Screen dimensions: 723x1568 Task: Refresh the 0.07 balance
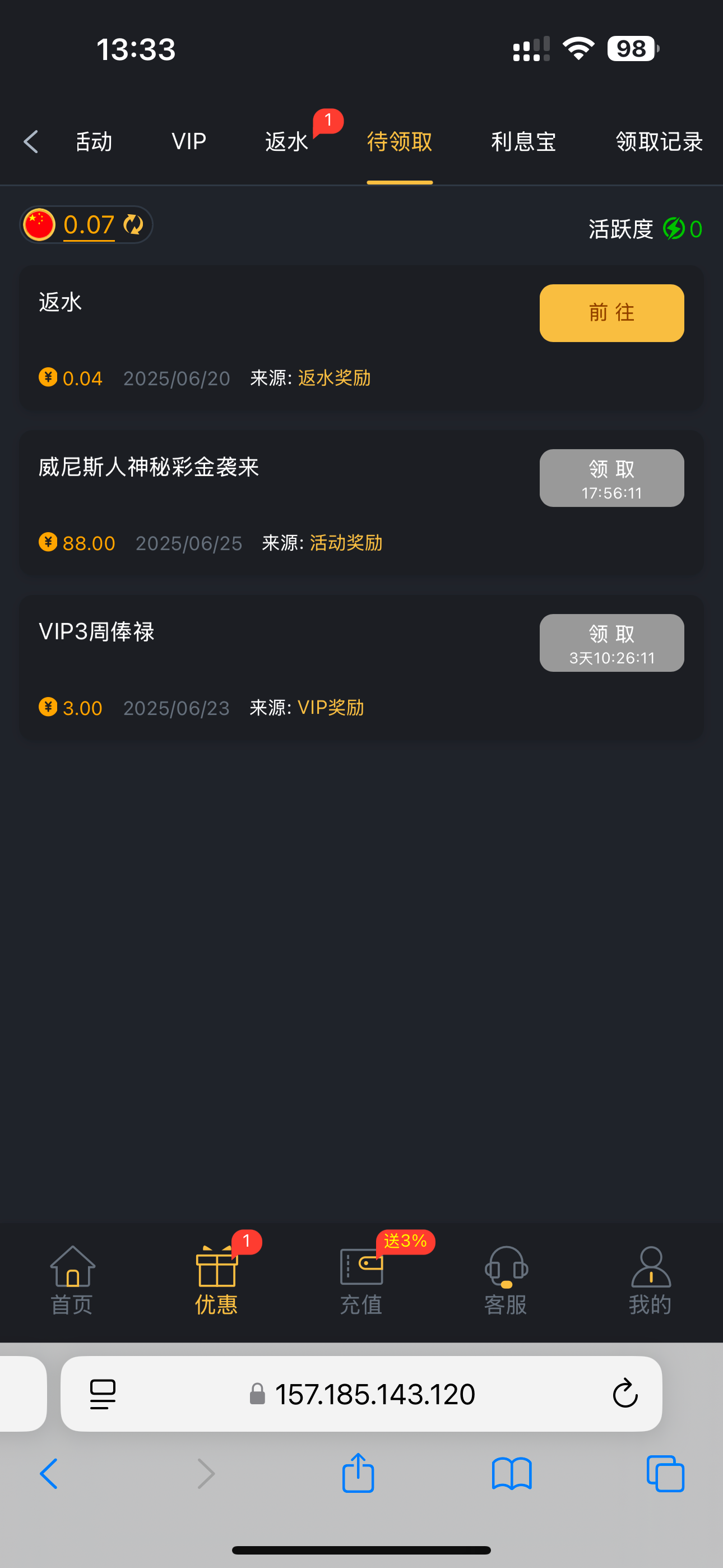(133, 225)
